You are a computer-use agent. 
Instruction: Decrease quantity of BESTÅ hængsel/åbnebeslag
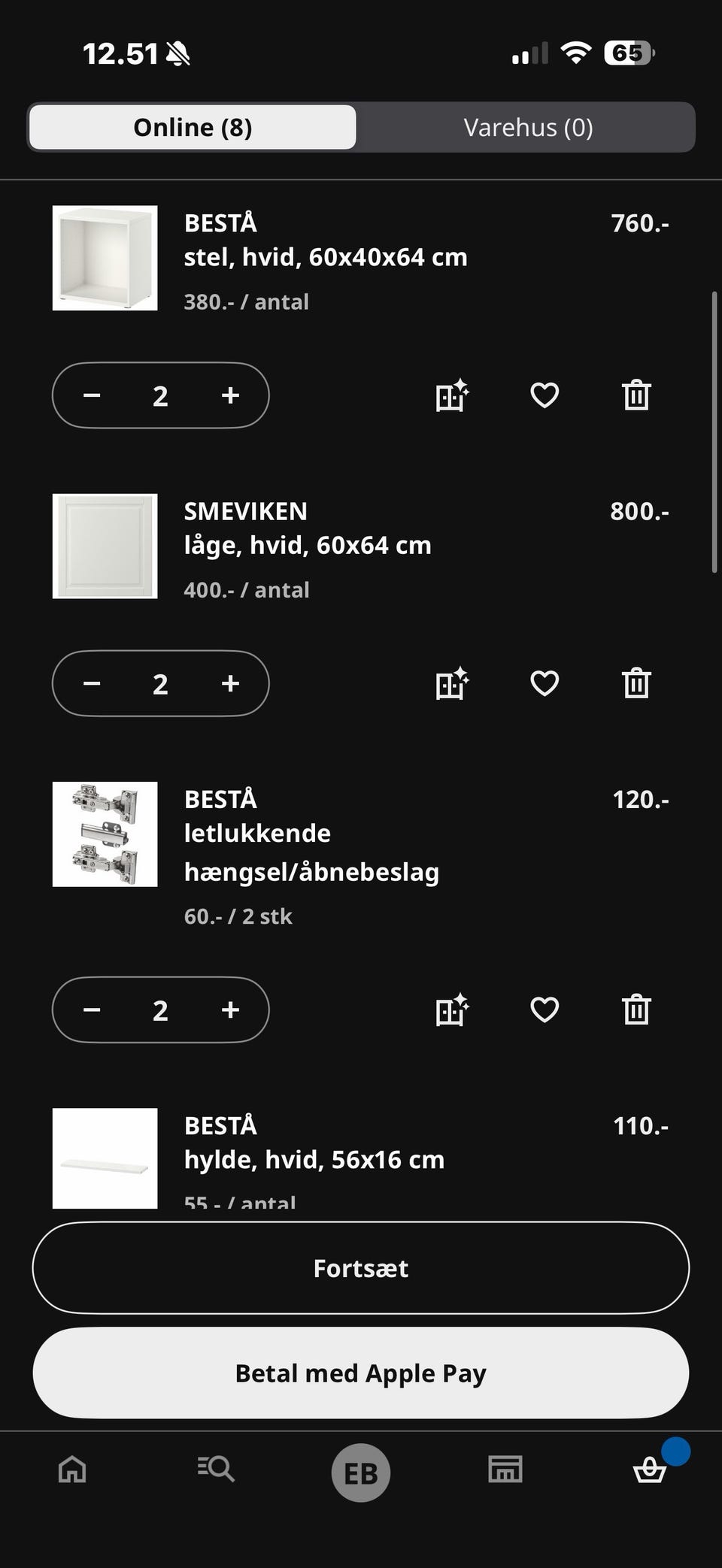pos(92,1010)
